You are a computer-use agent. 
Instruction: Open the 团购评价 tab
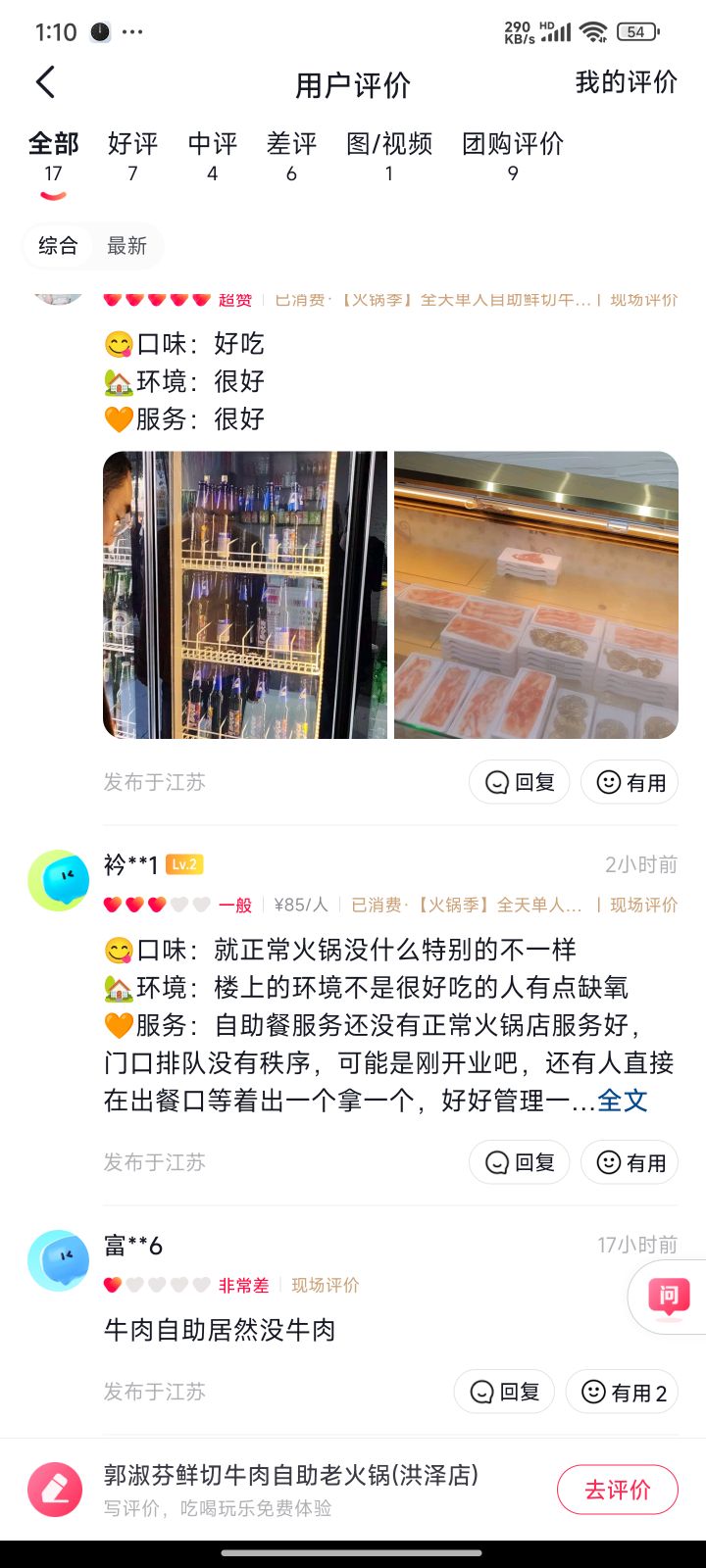[513, 157]
